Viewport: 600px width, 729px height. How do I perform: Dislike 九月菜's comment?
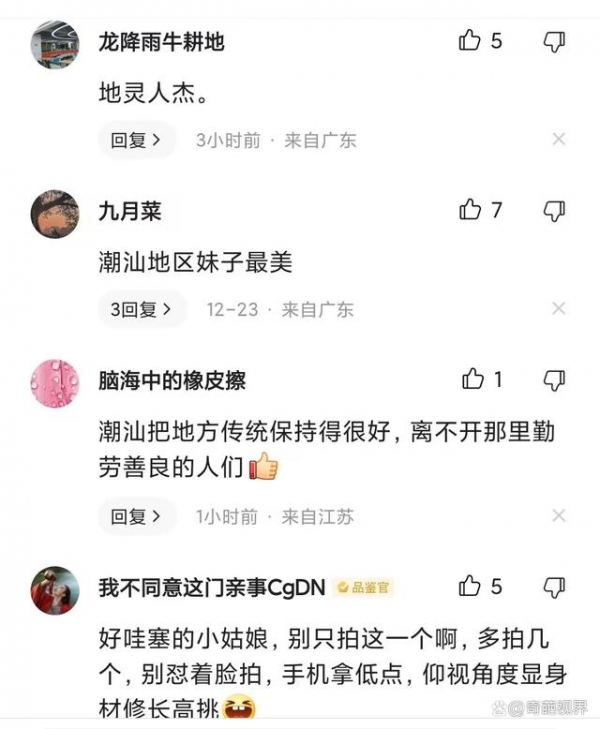554,210
